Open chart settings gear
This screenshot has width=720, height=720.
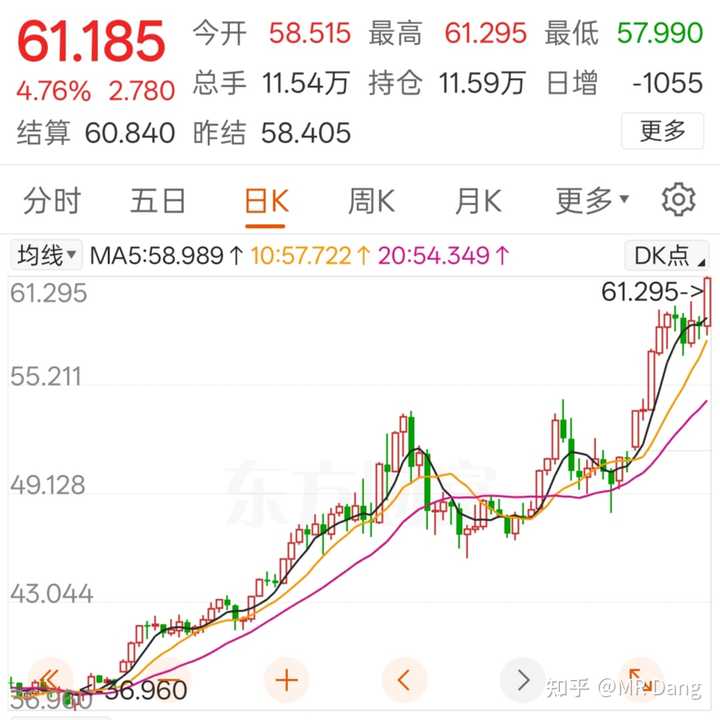679,200
